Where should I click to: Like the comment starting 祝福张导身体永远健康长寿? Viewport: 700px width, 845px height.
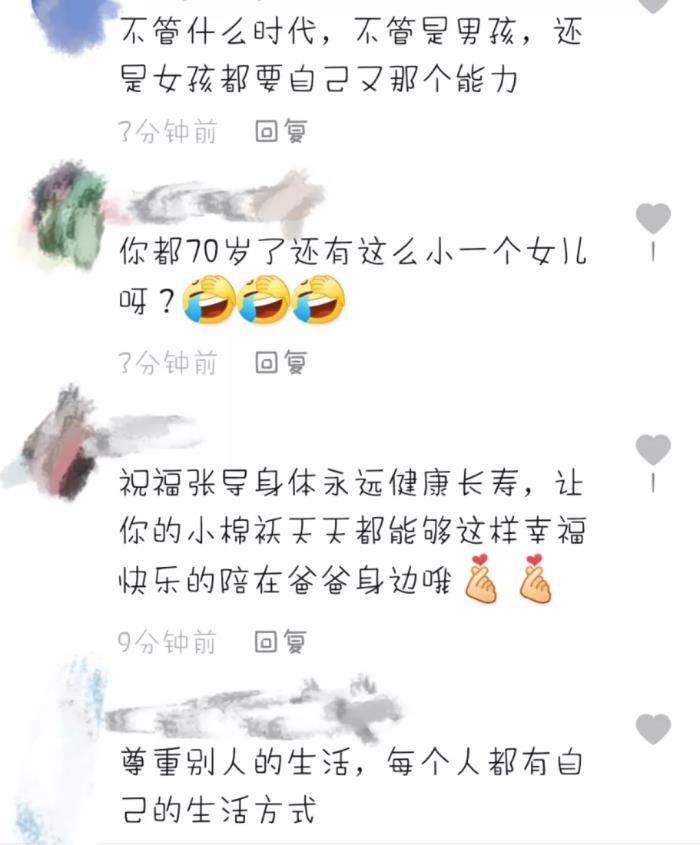click(653, 450)
